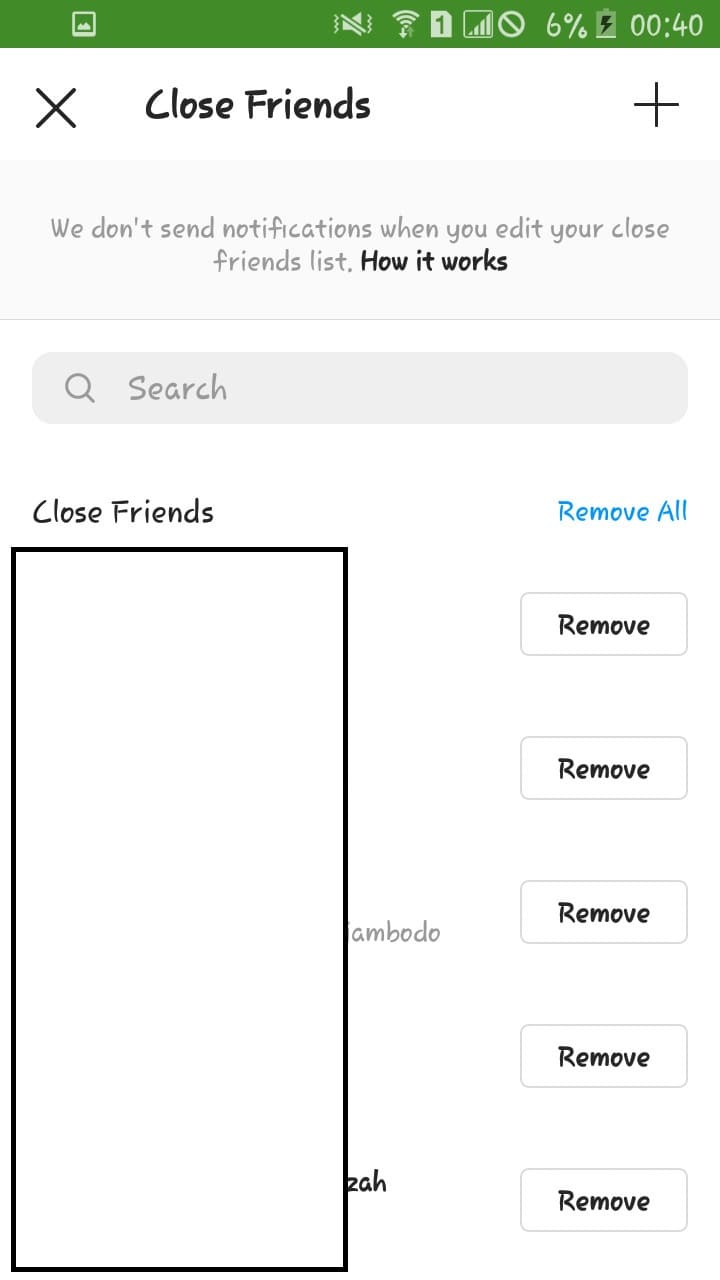This screenshot has width=720, height=1280.
Task: Remove the friend with name ending 'ambodo'
Action: pyautogui.click(x=603, y=912)
